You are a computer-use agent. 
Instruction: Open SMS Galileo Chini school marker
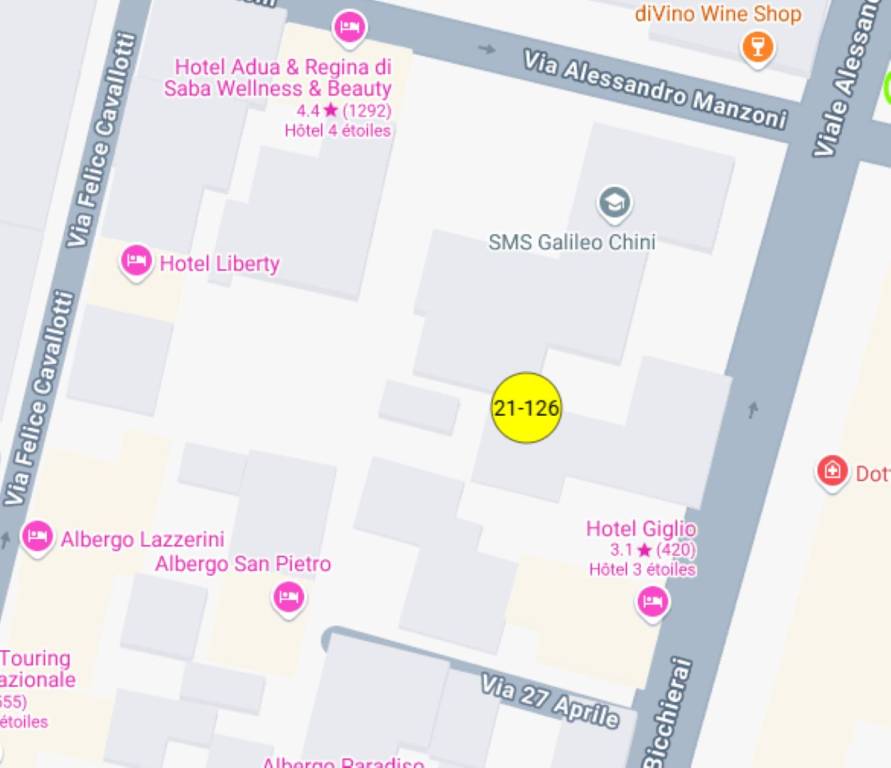(613, 204)
